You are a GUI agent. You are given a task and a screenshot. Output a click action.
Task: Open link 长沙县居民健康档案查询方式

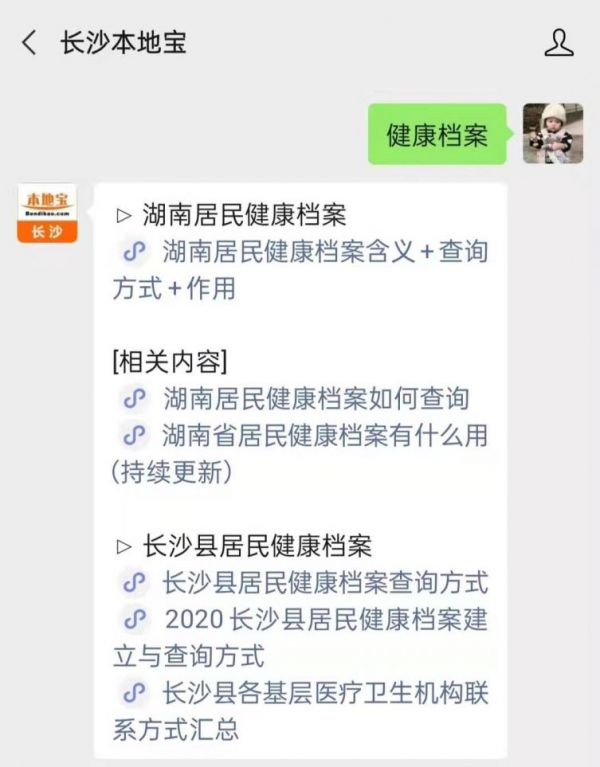325,583
